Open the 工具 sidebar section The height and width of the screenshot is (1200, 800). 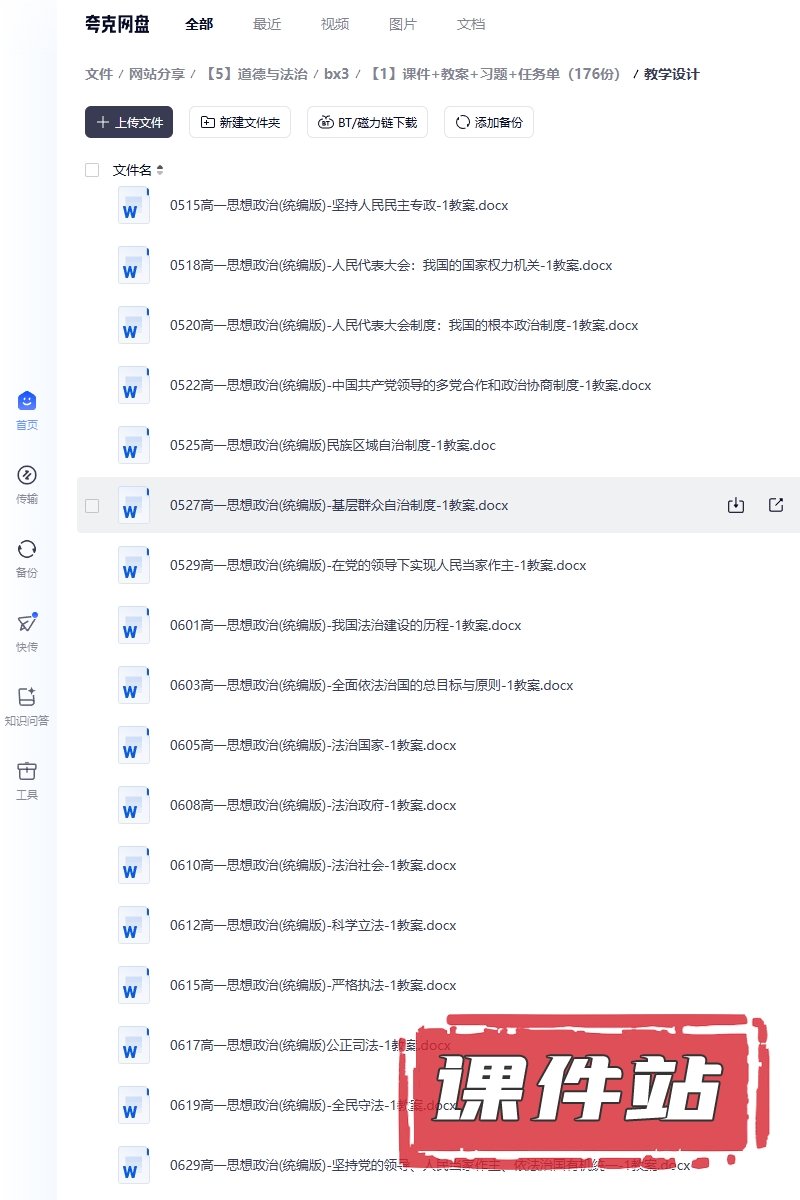(x=27, y=779)
